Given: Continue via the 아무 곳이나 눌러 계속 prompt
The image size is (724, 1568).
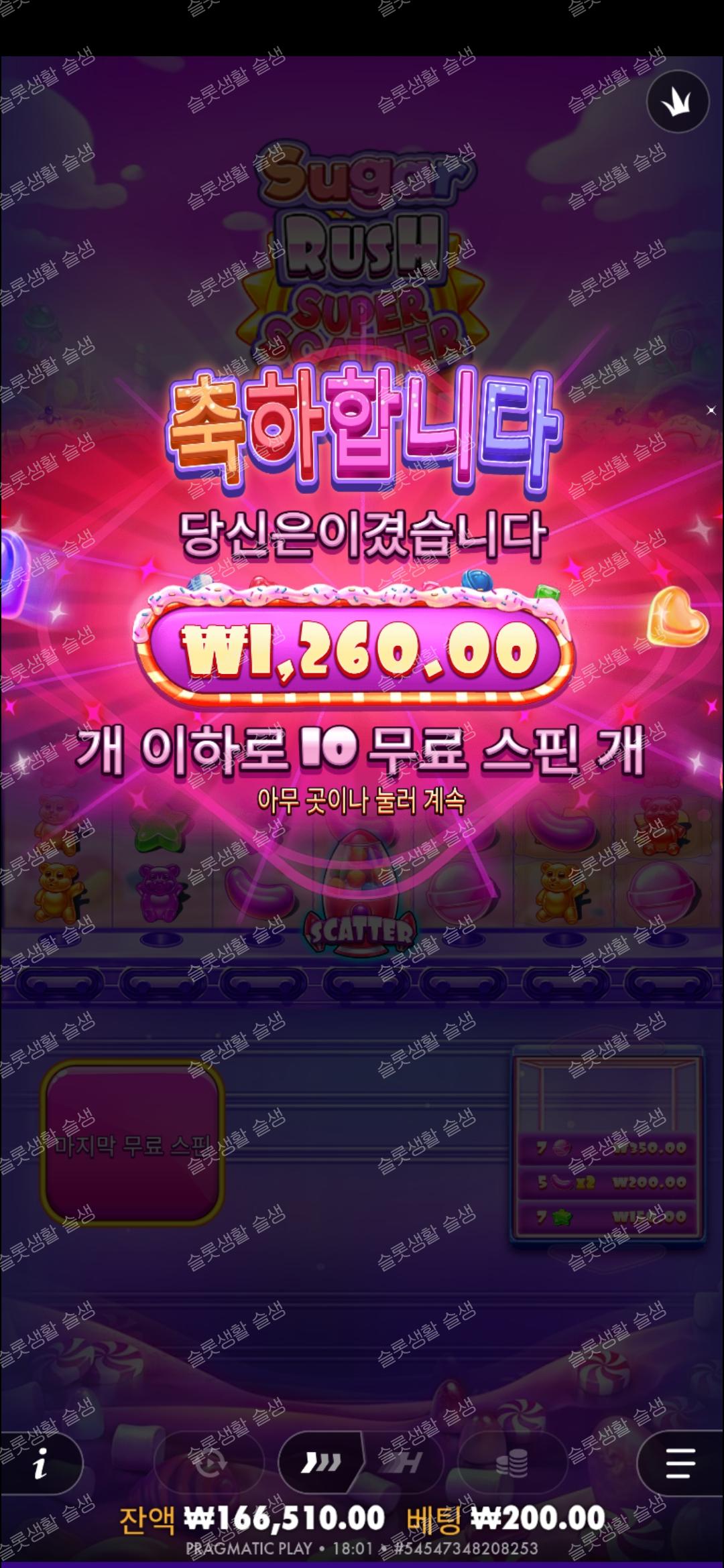Looking at the screenshot, I should click(361, 801).
